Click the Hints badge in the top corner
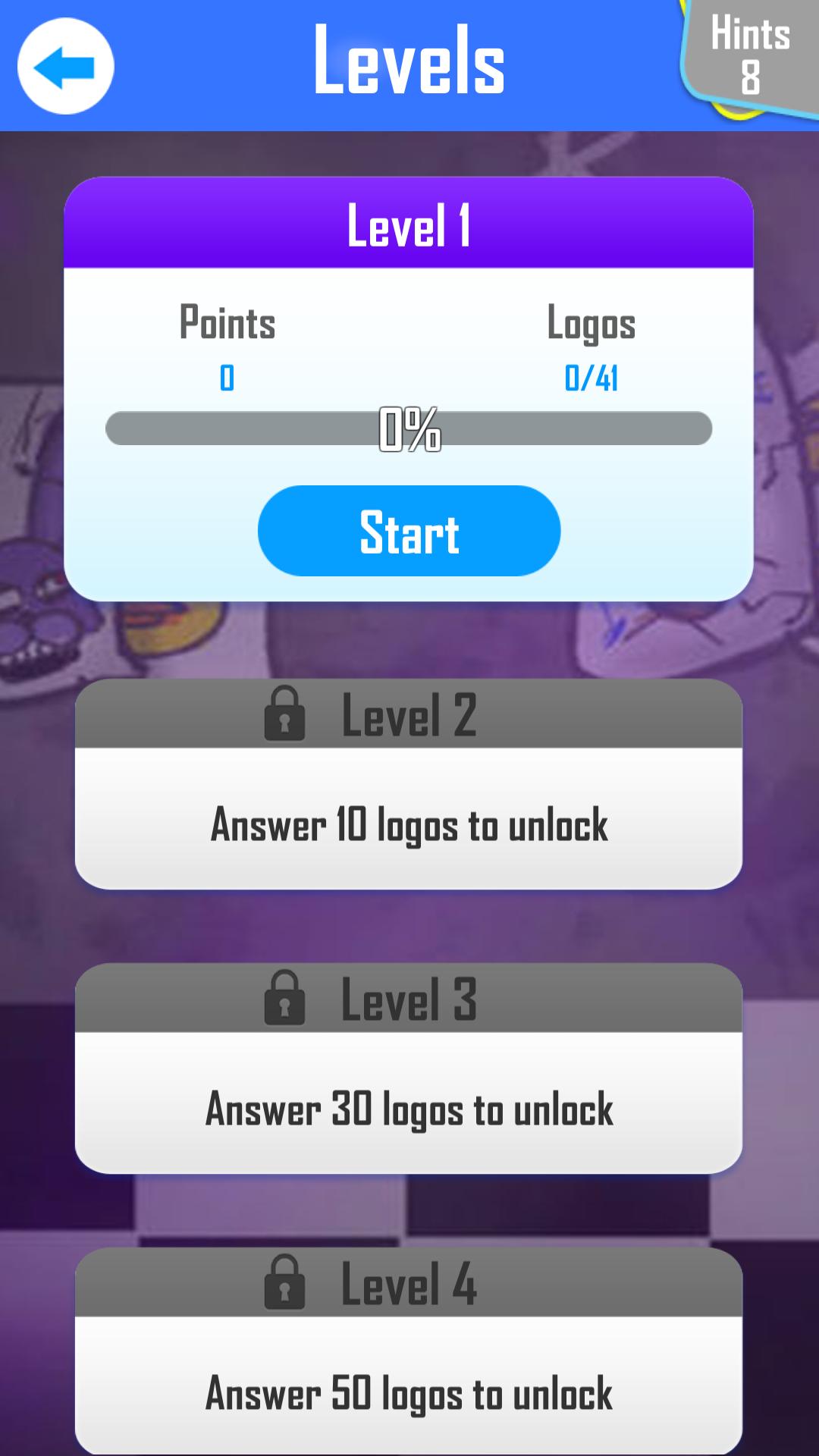 click(749, 53)
